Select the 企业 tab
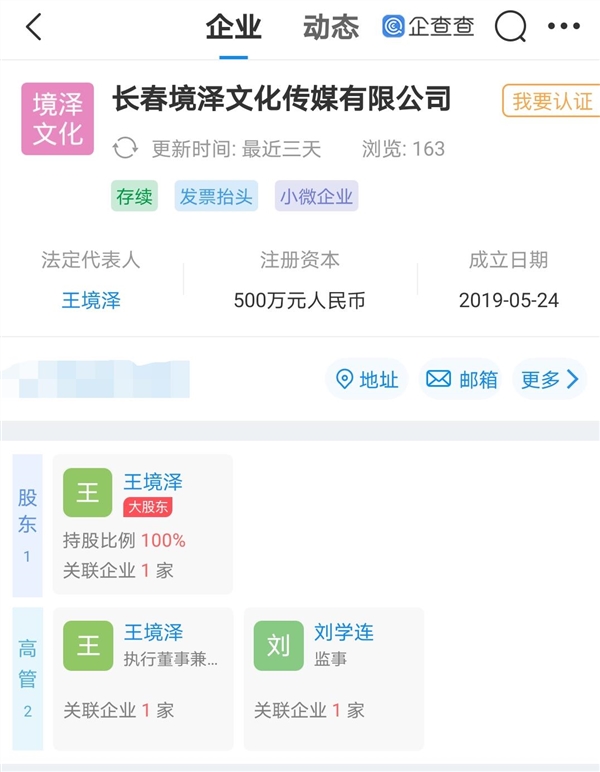 click(x=233, y=27)
